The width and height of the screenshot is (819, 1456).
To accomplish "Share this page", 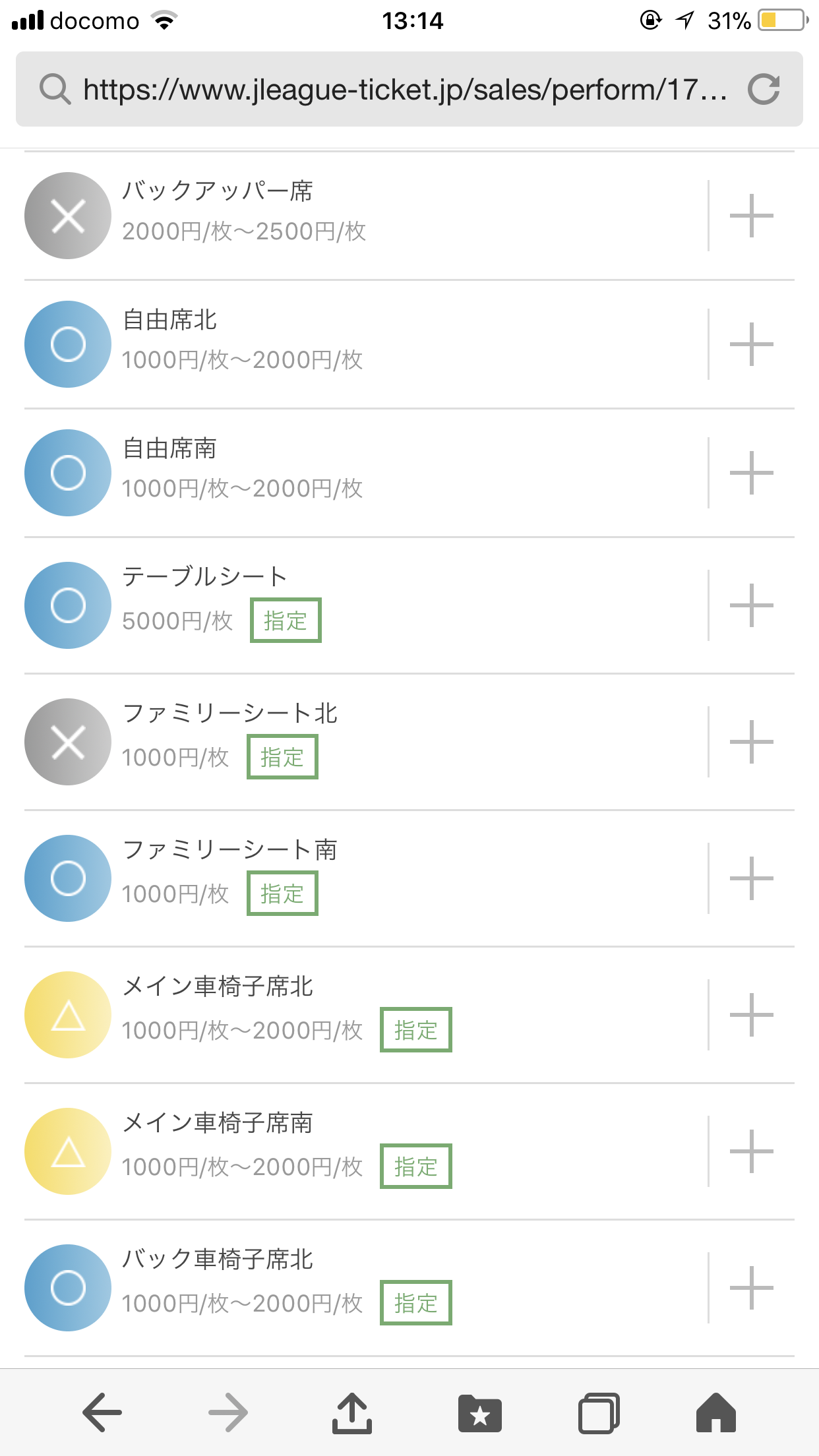I will [x=352, y=1412].
